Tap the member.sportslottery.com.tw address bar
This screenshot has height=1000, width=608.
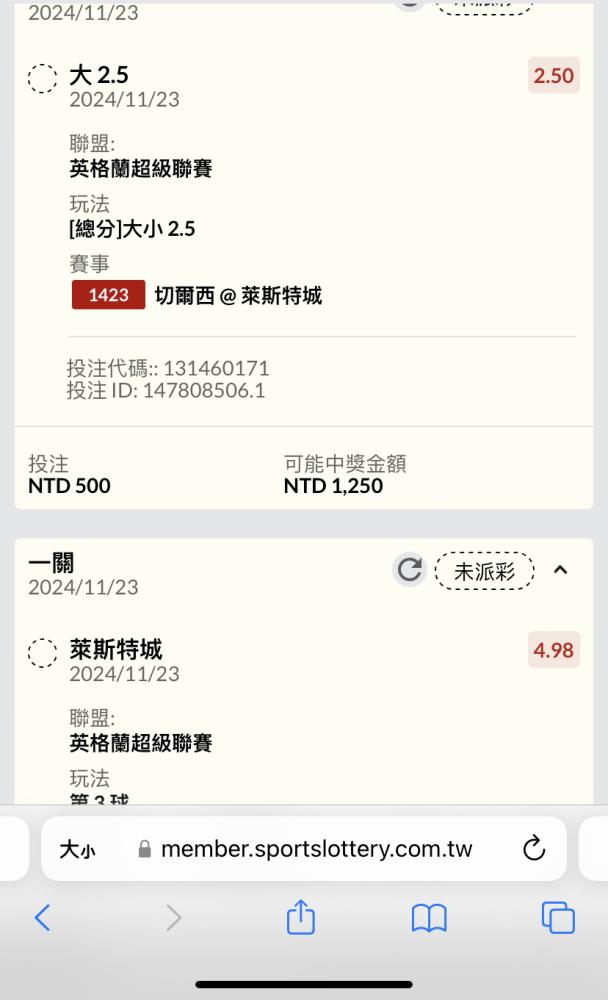click(x=304, y=849)
